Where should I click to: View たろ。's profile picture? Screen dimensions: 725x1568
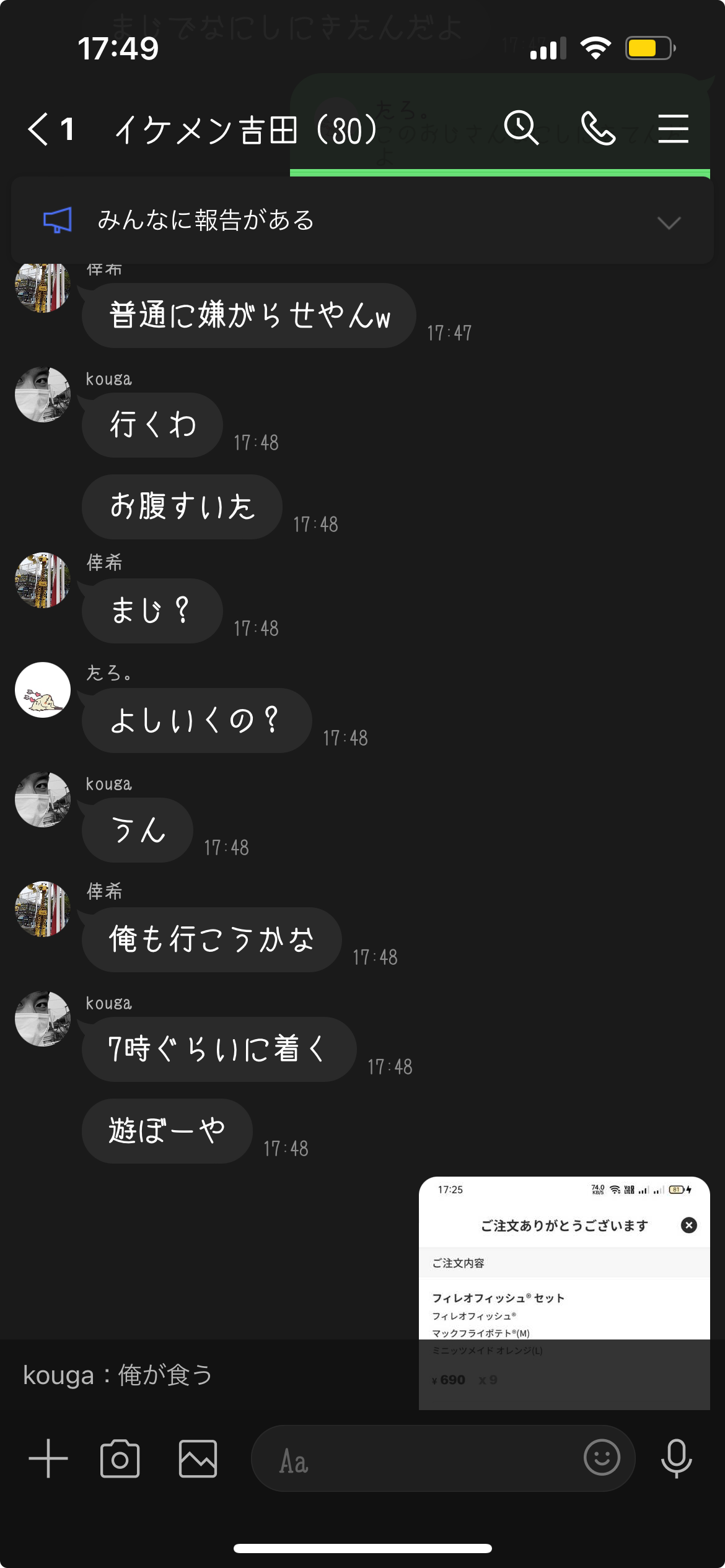[43, 690]
